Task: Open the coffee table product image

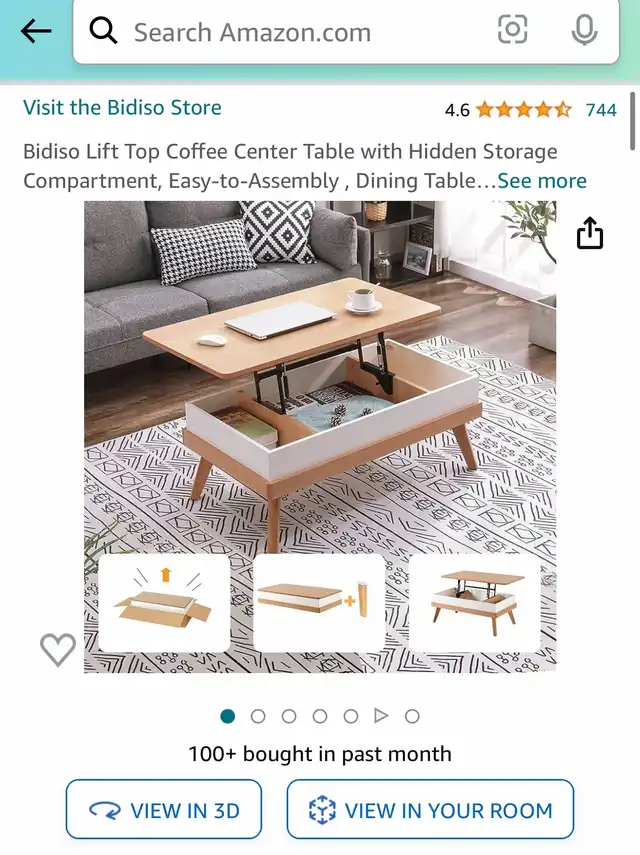Action: (x=320, y=380)
